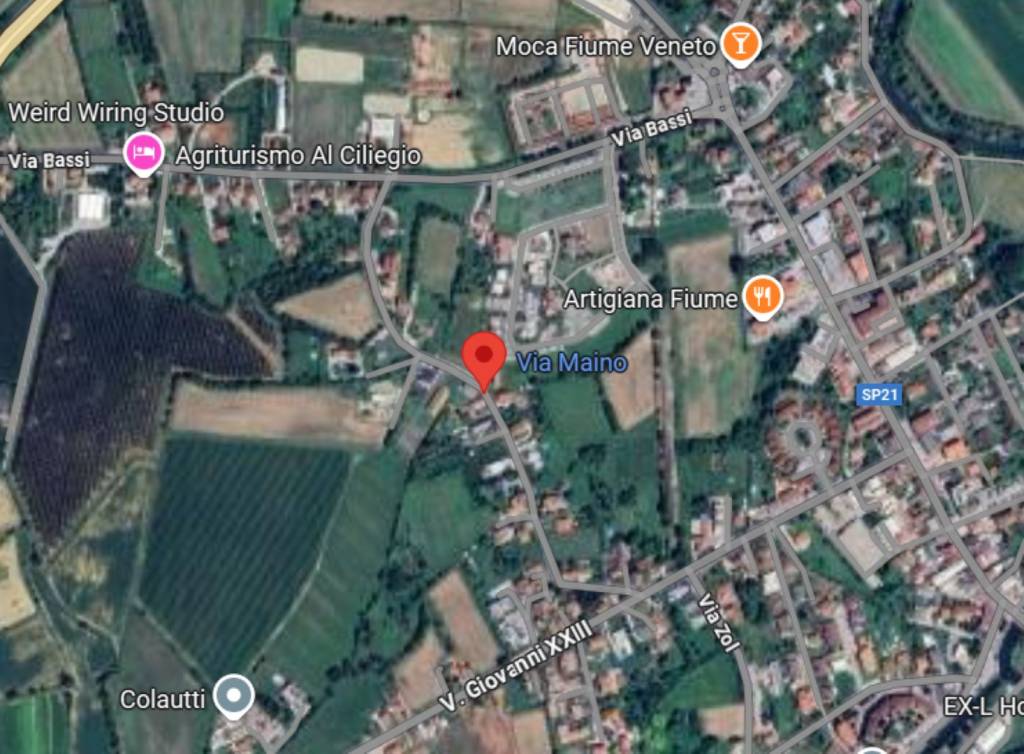Select the Colautti place marker

(x=234, y=695)
